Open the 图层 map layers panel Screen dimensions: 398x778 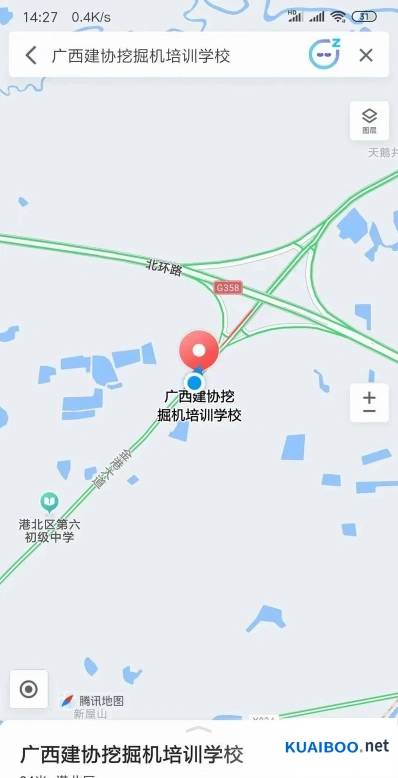pyautogui.click(x=369, y=121)
